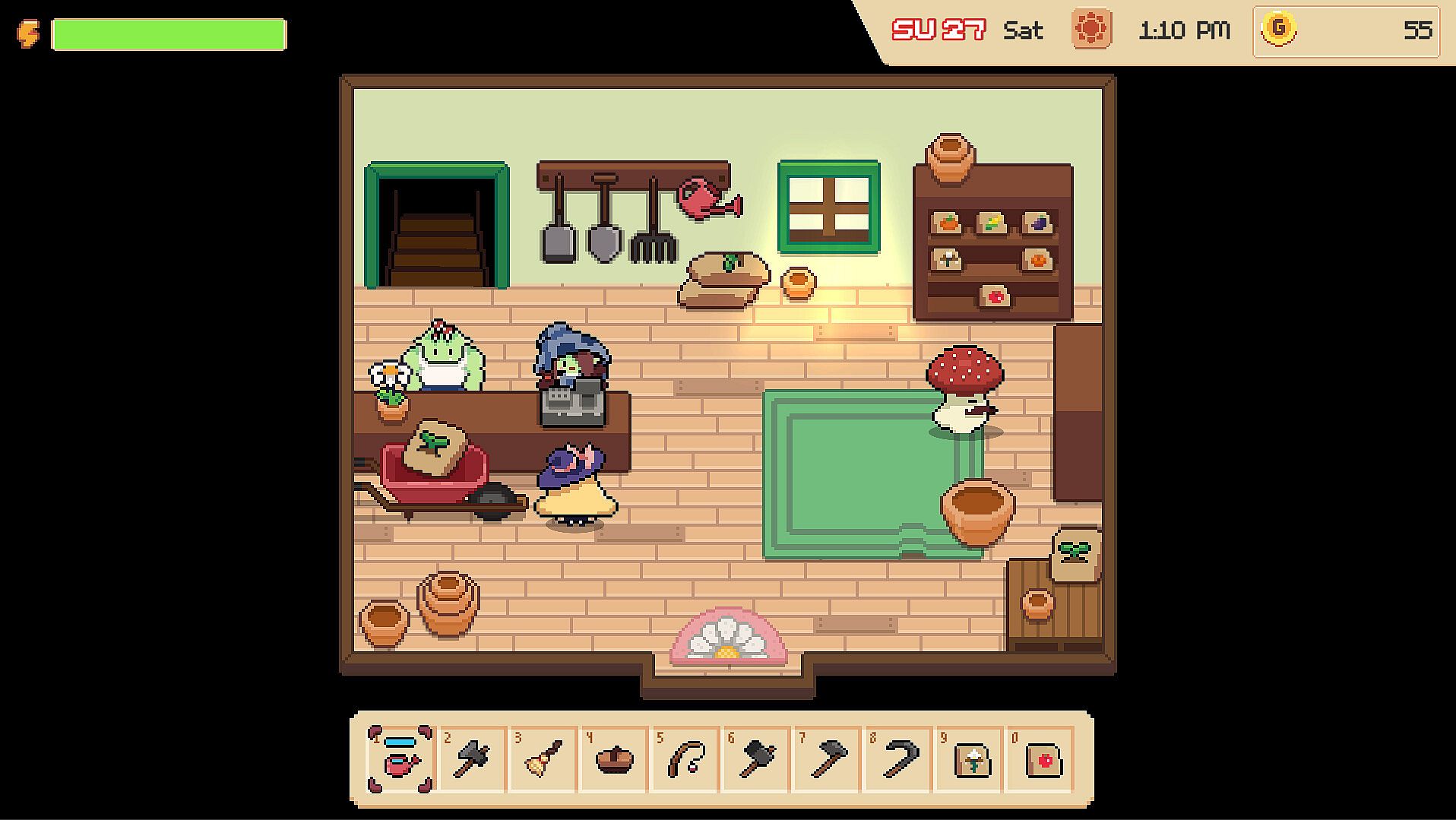
Task: Select the tool in hotbar slot 2
Action: (x=472, y=758)
